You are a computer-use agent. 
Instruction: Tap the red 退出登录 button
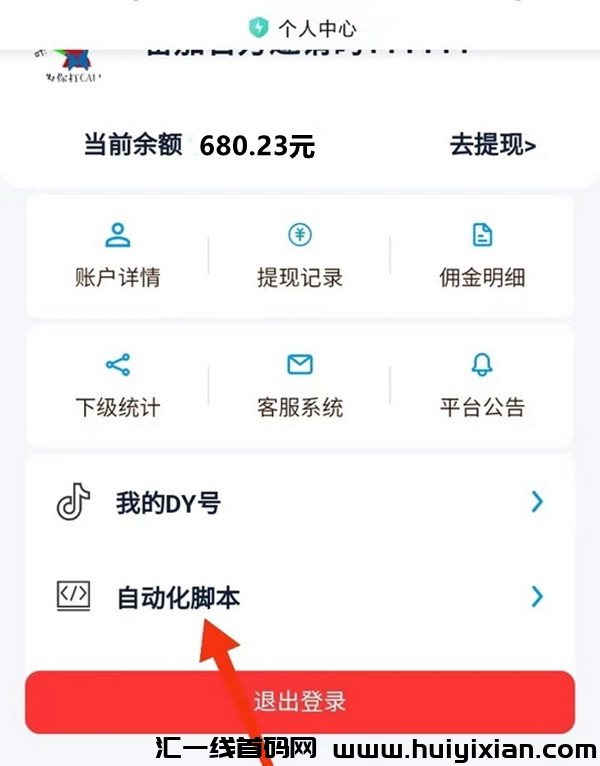[x=300, y=702]
